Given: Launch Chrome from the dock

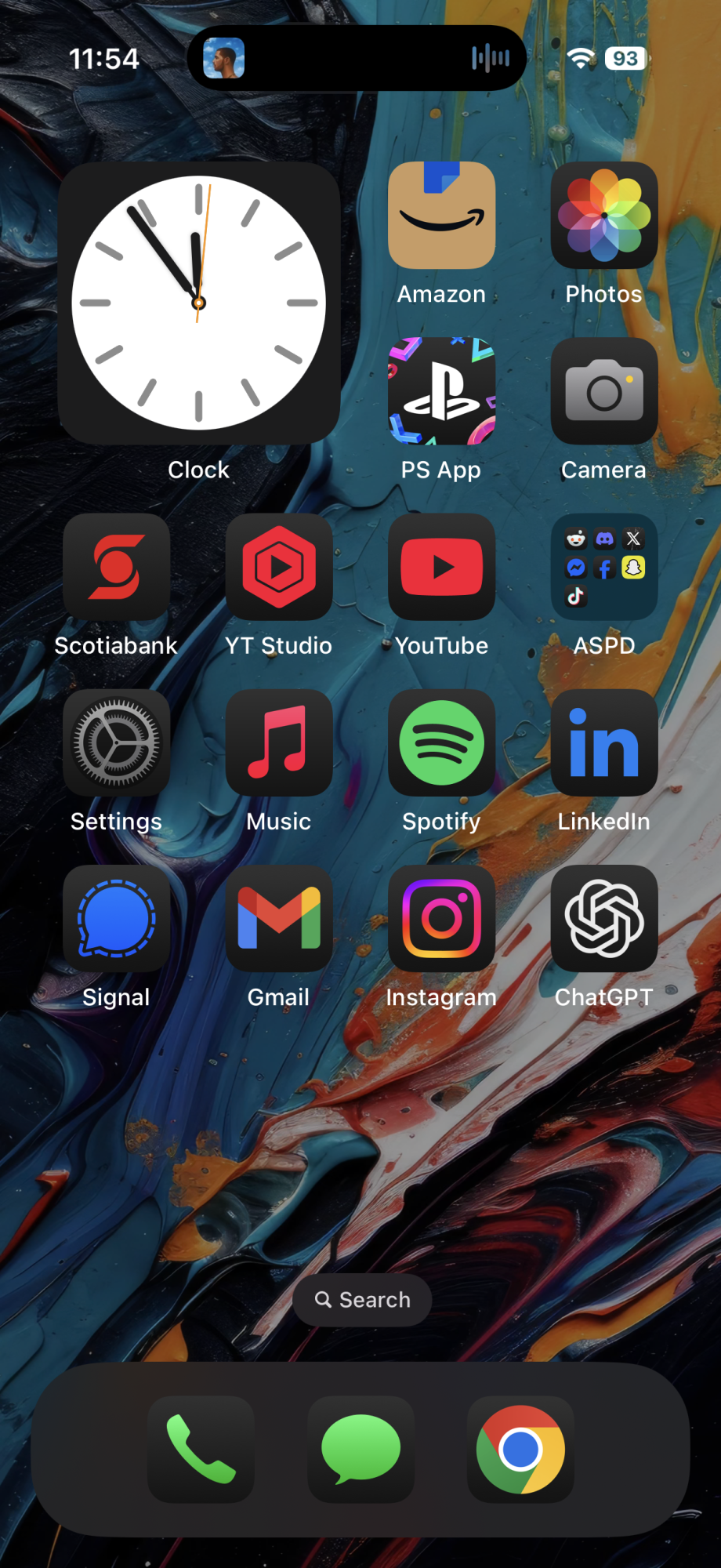Looking at the screenshot, I should tap(520, 1449).
